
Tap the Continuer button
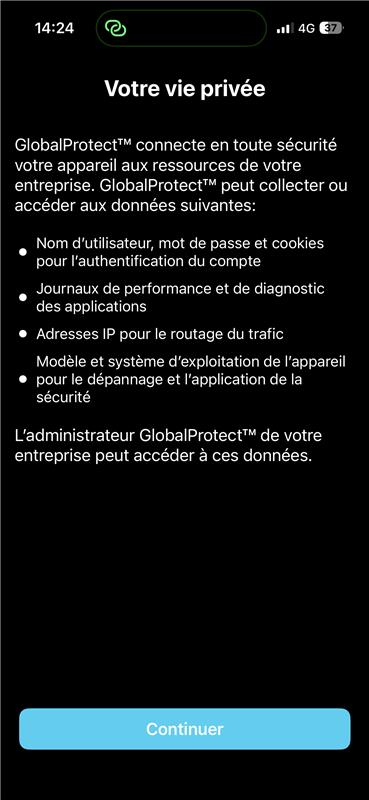[x=185, y=729]
